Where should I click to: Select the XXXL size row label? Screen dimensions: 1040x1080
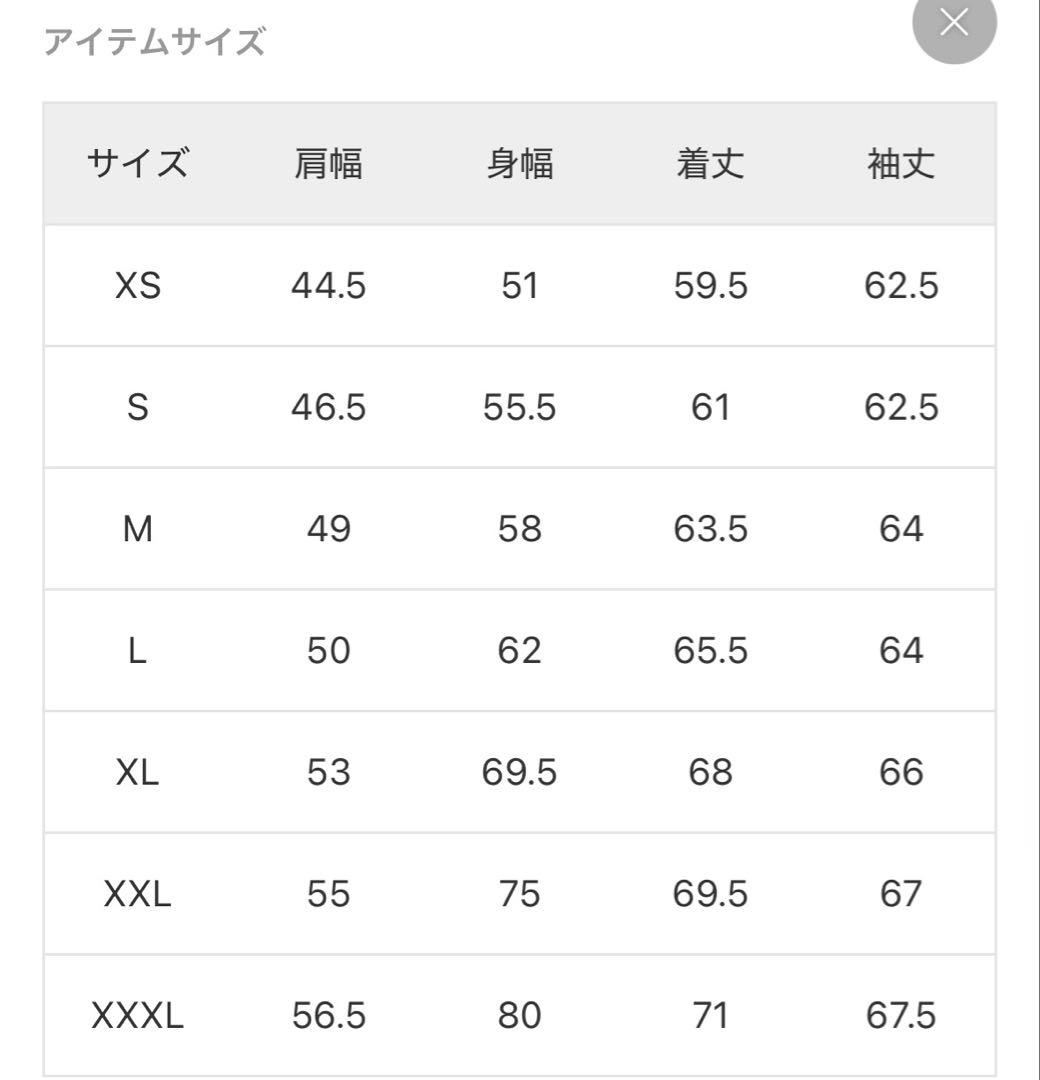(140, 1015)
